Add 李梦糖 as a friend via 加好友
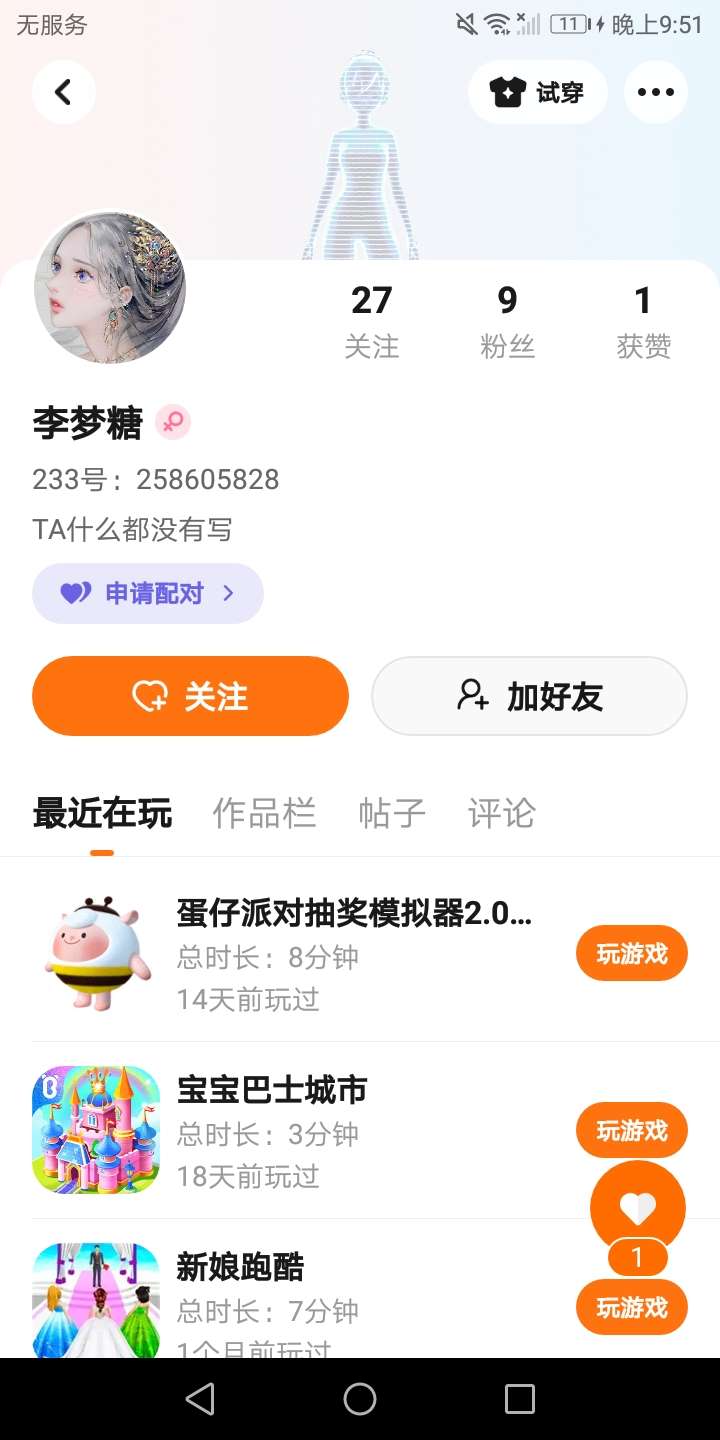The width and height of the screenshot is (720, 1440). pos(529,696)
